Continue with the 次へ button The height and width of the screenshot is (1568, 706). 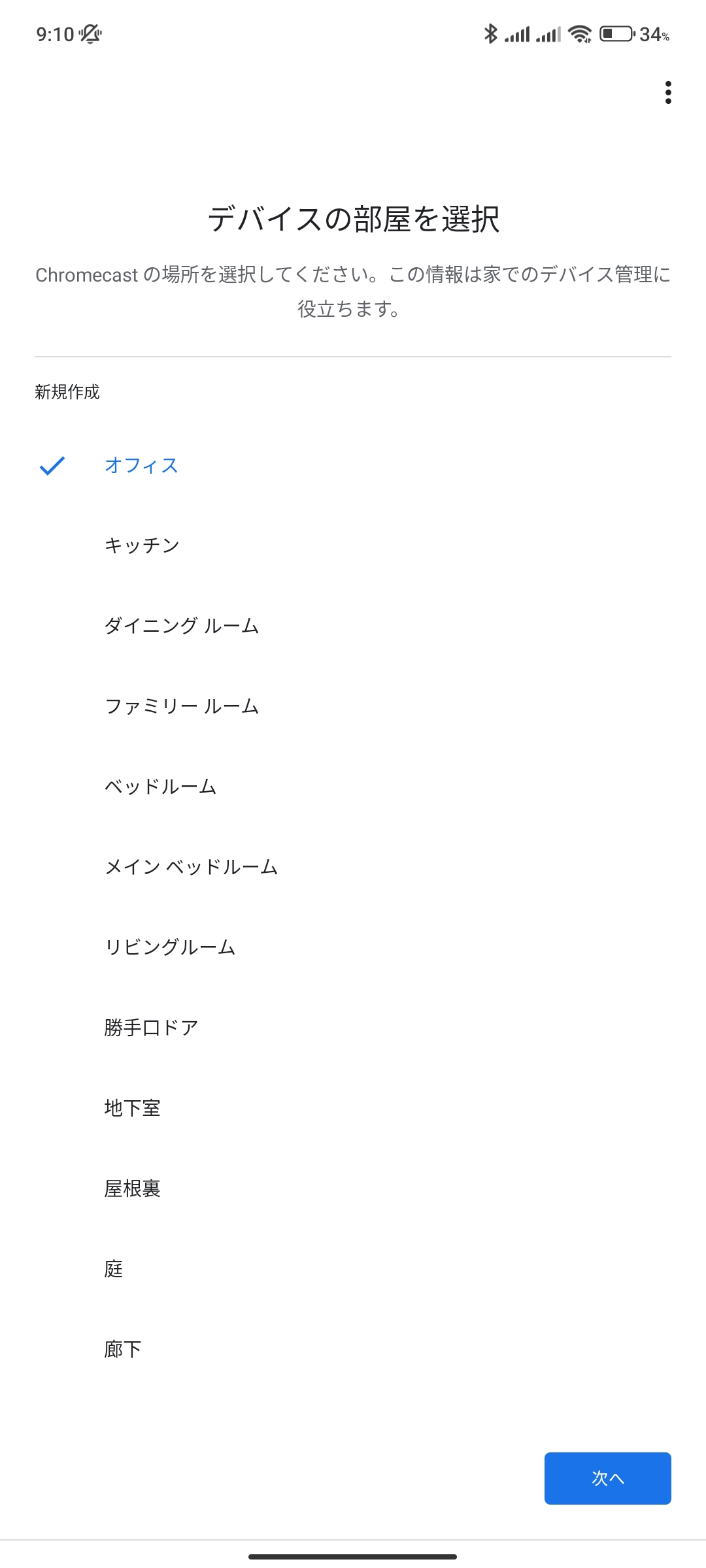pos(607,1478)
